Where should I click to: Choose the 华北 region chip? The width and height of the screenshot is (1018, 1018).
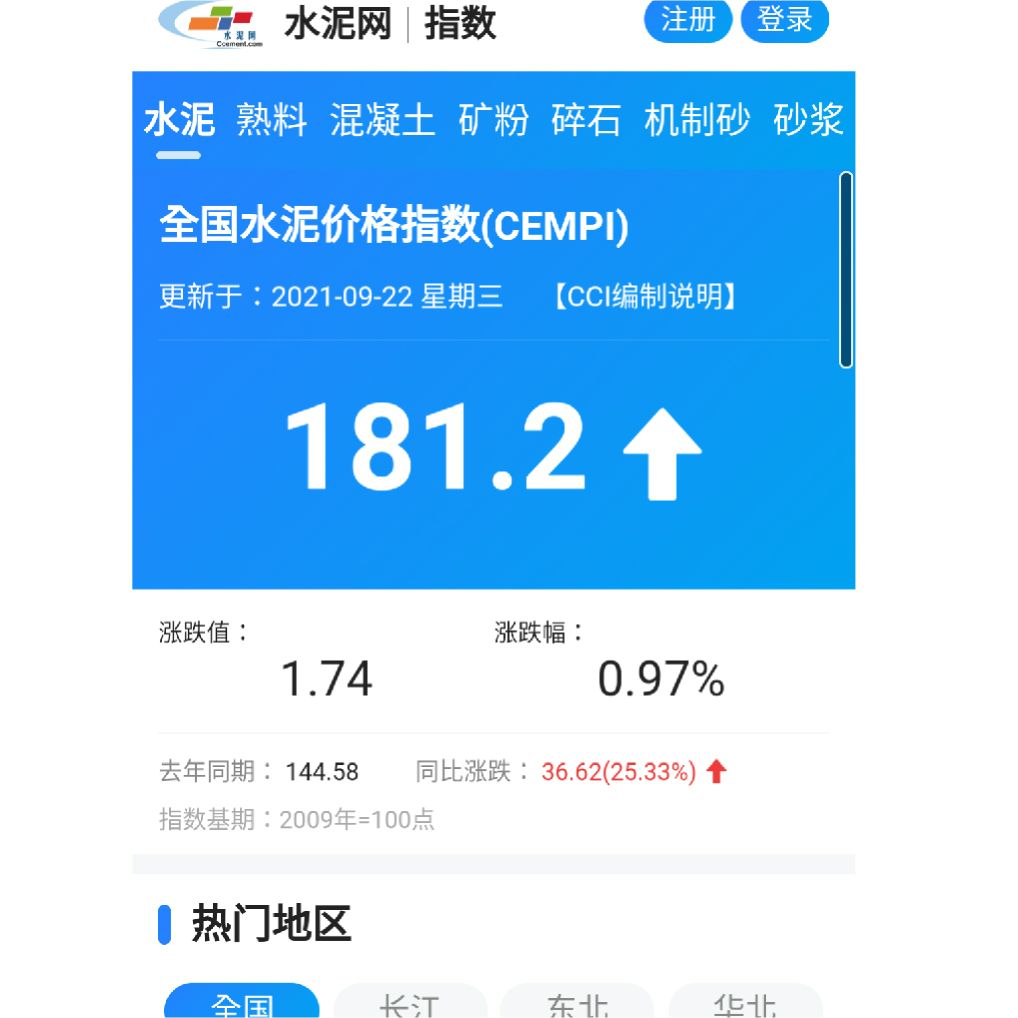coord(745,1003)
